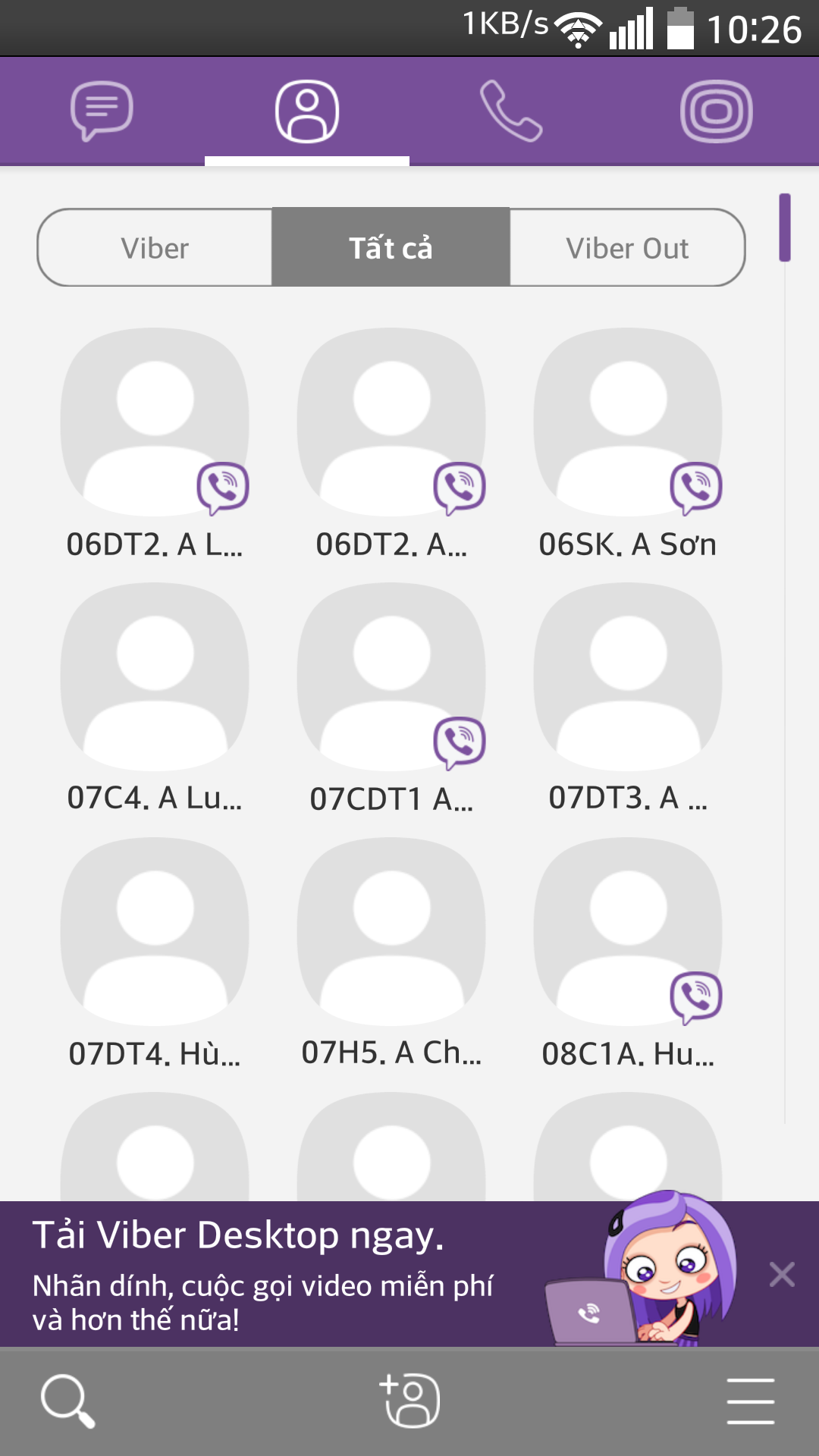Open the calls tab
Screen dimensions: 819x1456
click(511, 111)
